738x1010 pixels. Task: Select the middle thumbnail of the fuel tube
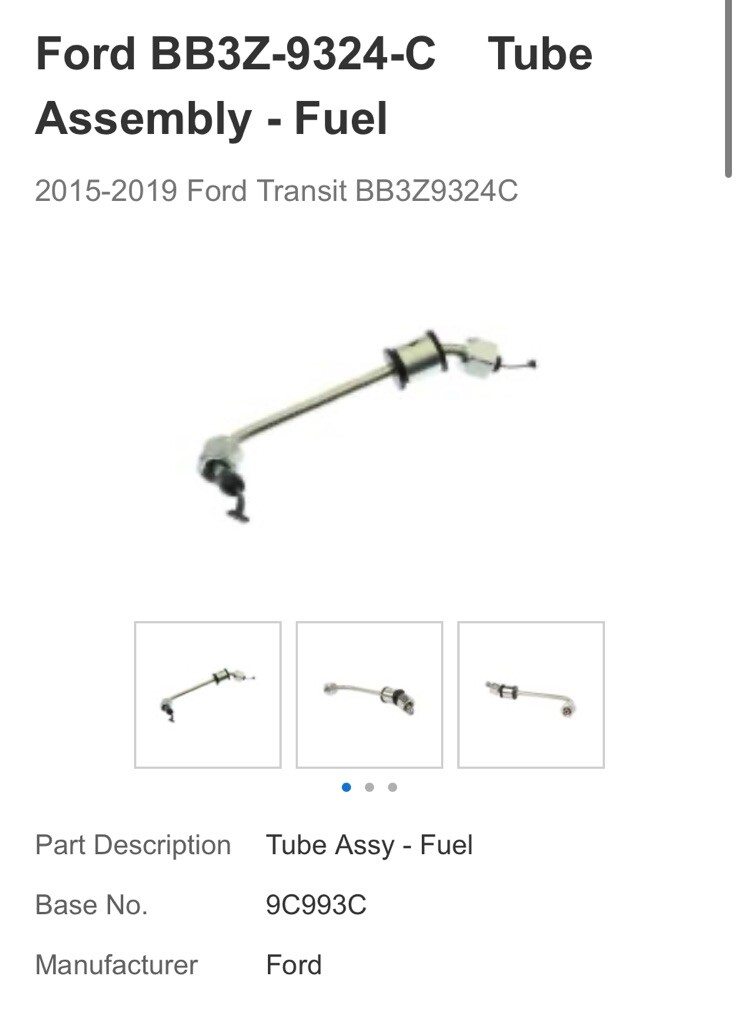point(369,695)
